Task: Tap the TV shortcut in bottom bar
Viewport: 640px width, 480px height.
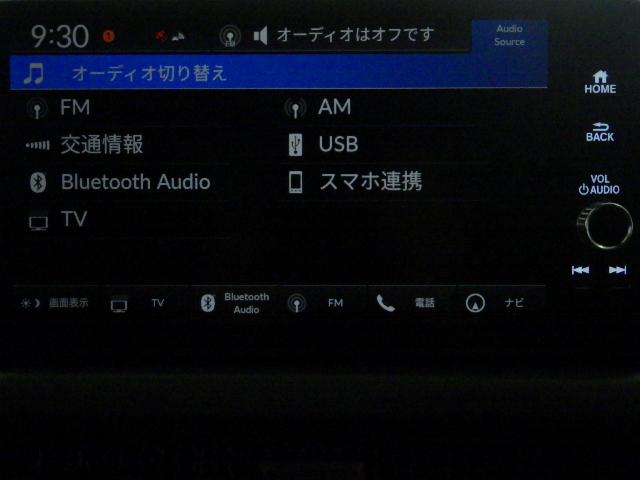Action: tap(139, 303)
